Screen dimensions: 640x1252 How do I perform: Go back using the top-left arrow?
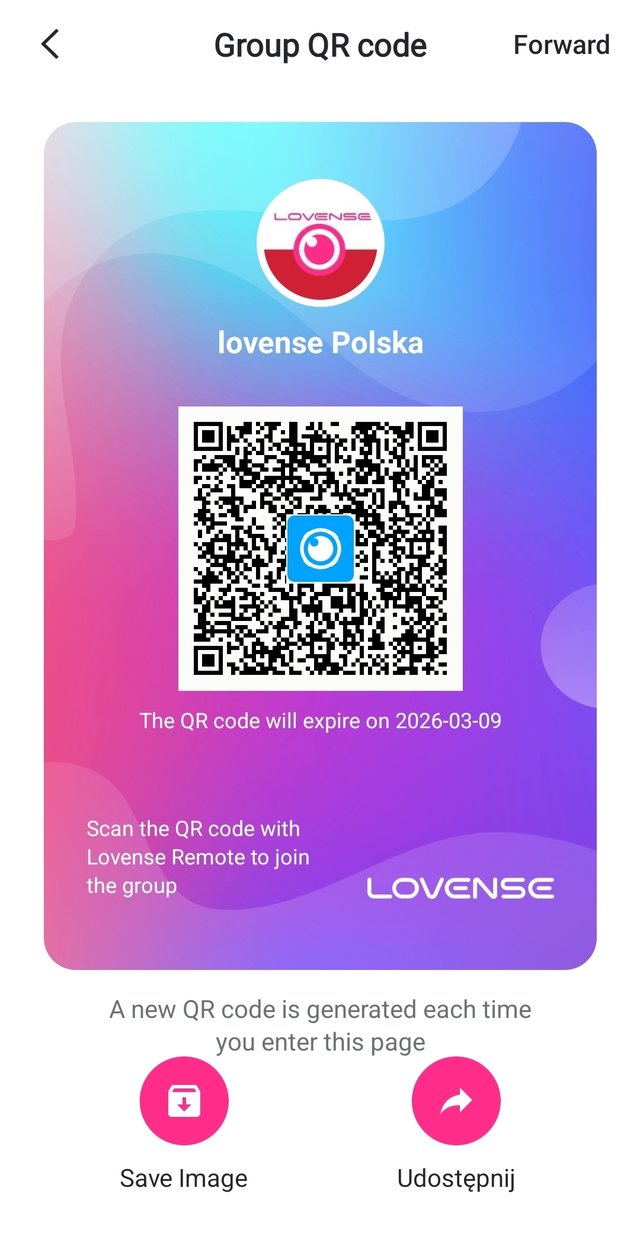click(x=50, y=45)
